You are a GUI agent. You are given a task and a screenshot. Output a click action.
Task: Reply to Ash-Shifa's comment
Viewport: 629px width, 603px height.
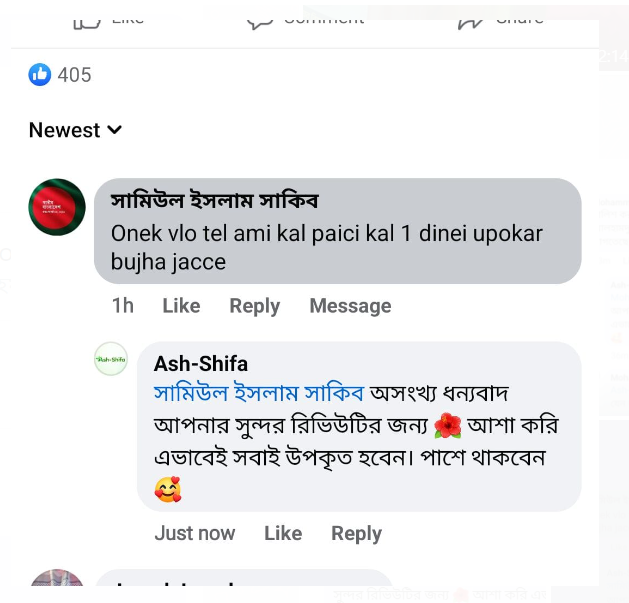[356, 534]
